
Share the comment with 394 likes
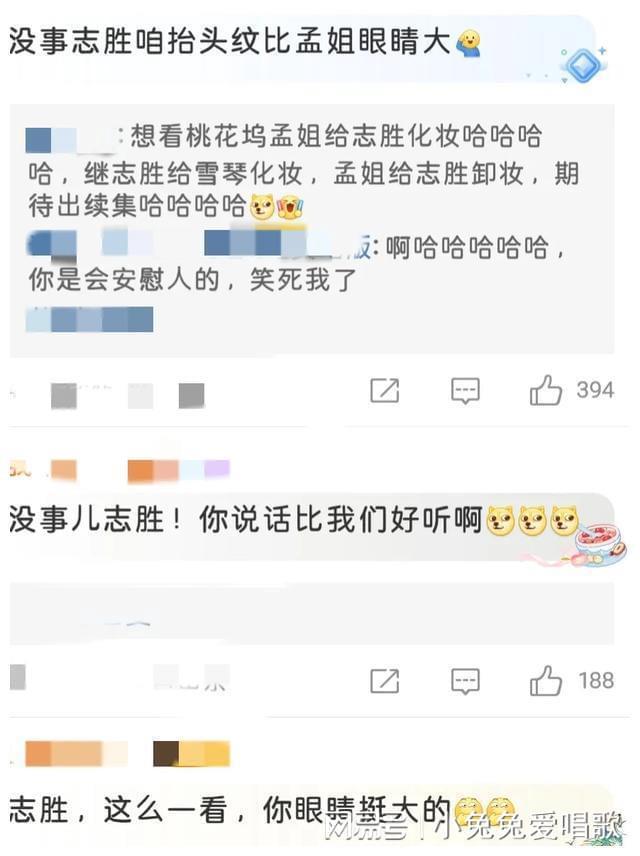[x=384, y=391]
